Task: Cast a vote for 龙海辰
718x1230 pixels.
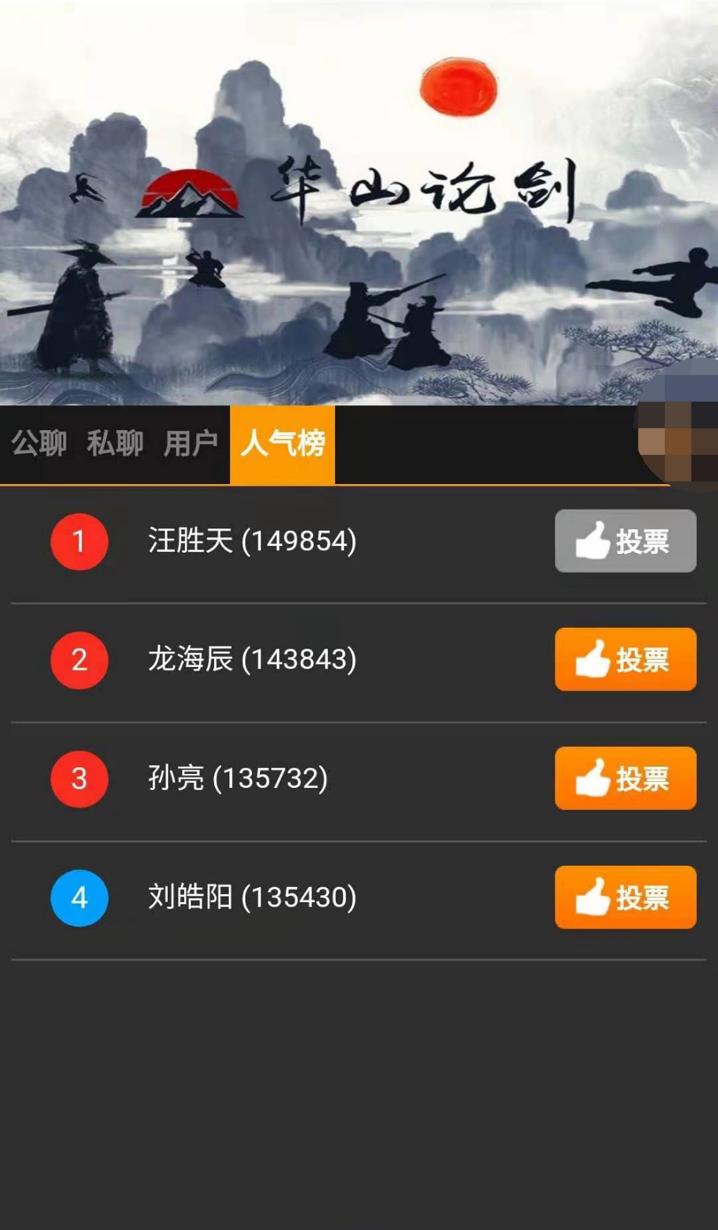Action: point(625,660)
